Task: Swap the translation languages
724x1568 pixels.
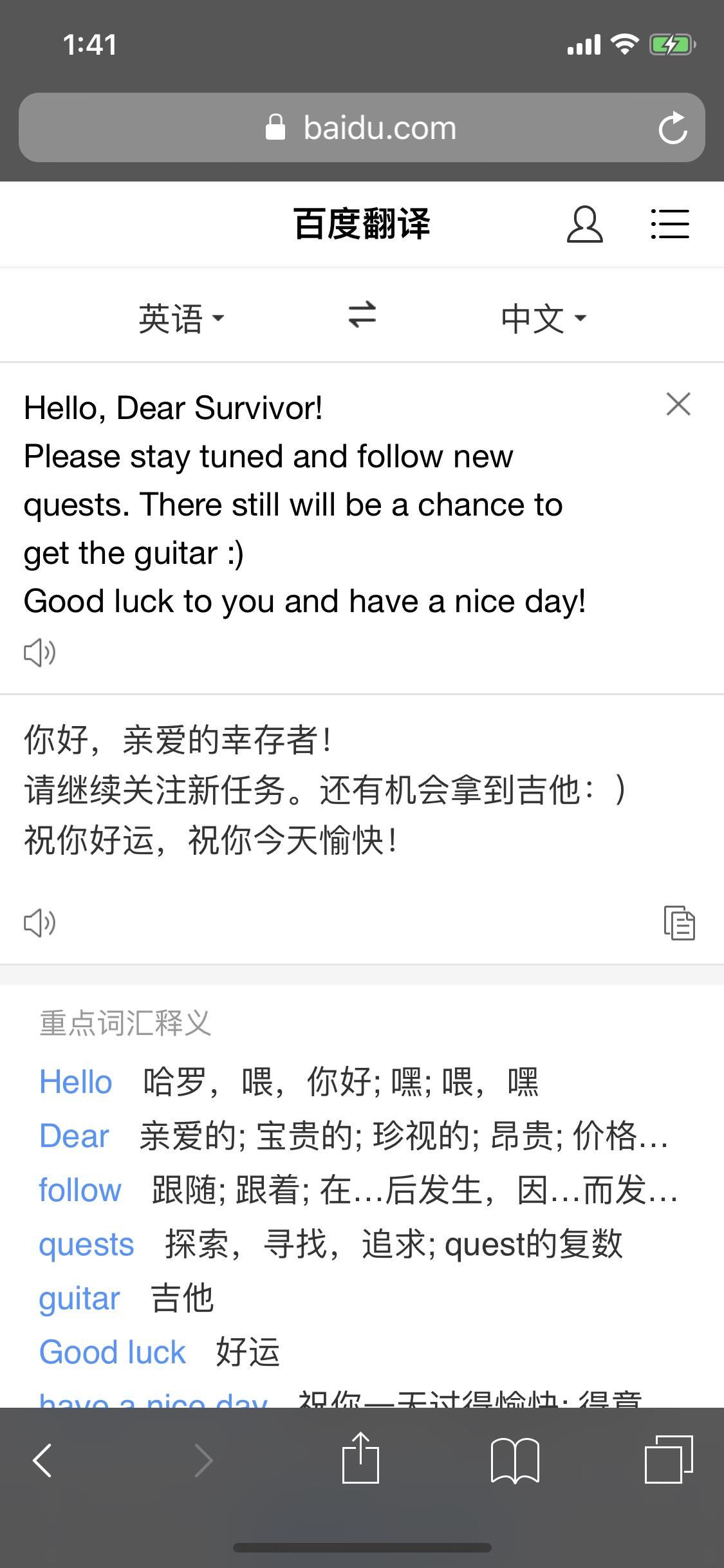Action: (x=362, y=315)
